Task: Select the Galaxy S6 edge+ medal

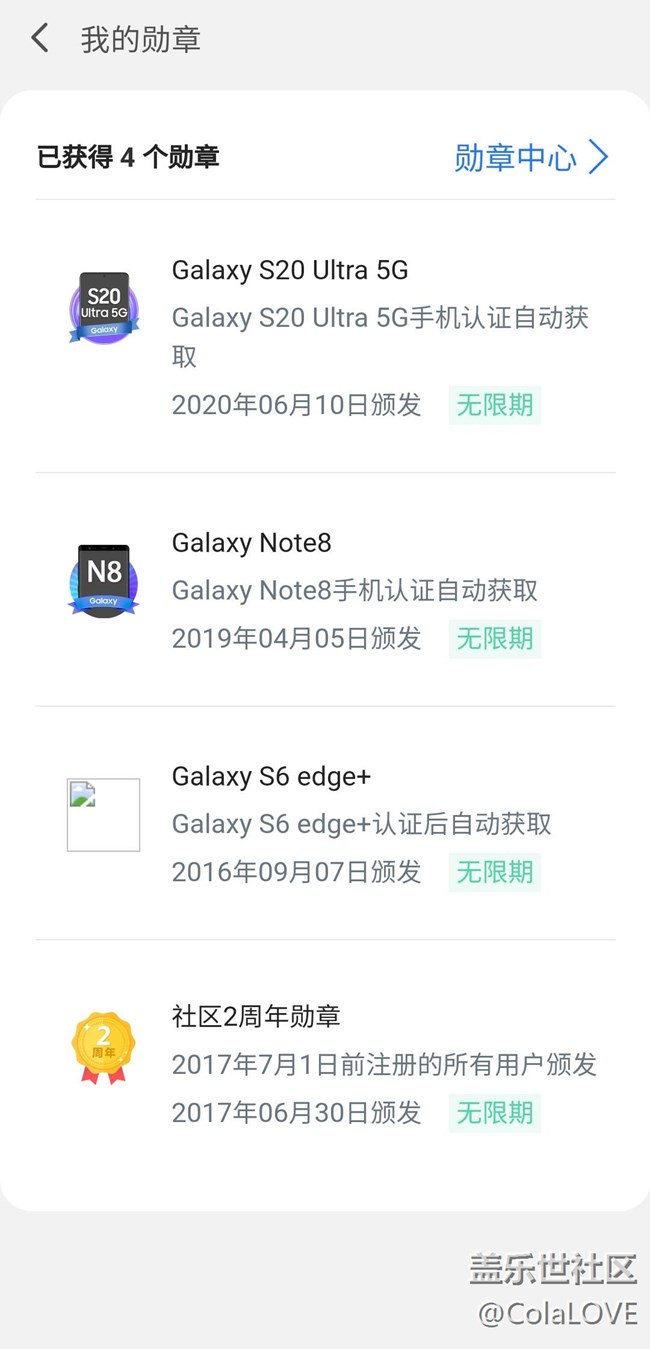Action: tap(325, 822)
